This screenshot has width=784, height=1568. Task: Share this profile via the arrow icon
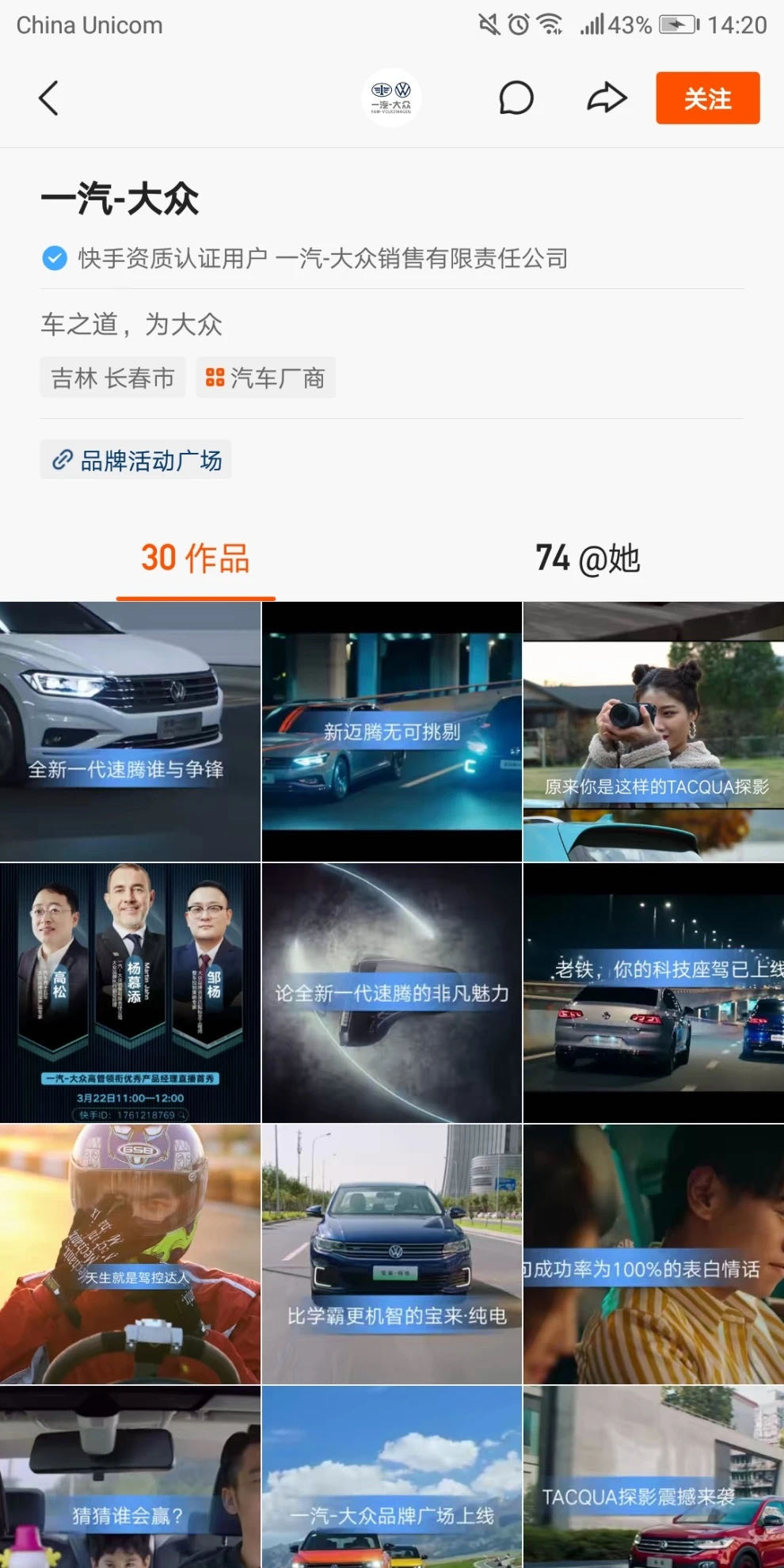[607, 98]
